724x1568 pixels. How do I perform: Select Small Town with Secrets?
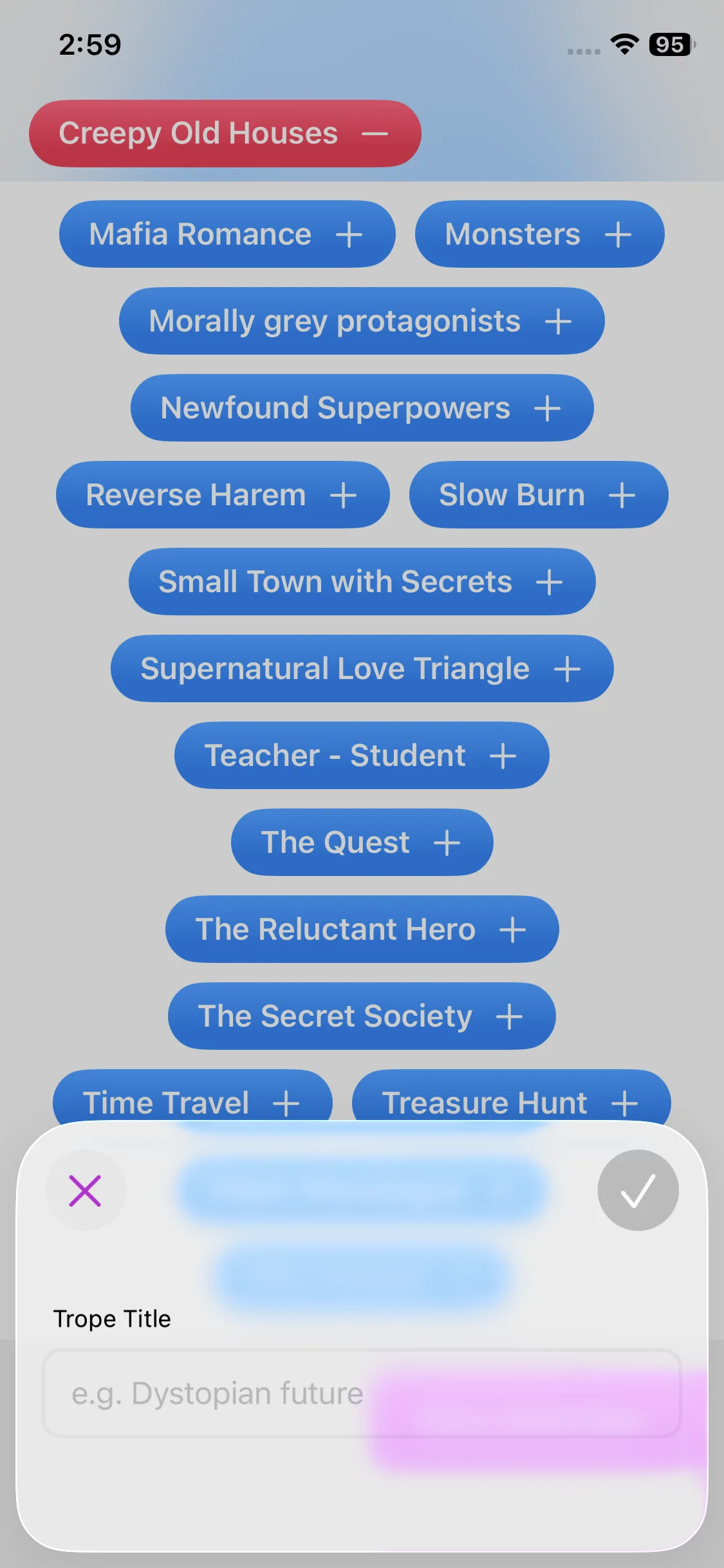[361, 582]
